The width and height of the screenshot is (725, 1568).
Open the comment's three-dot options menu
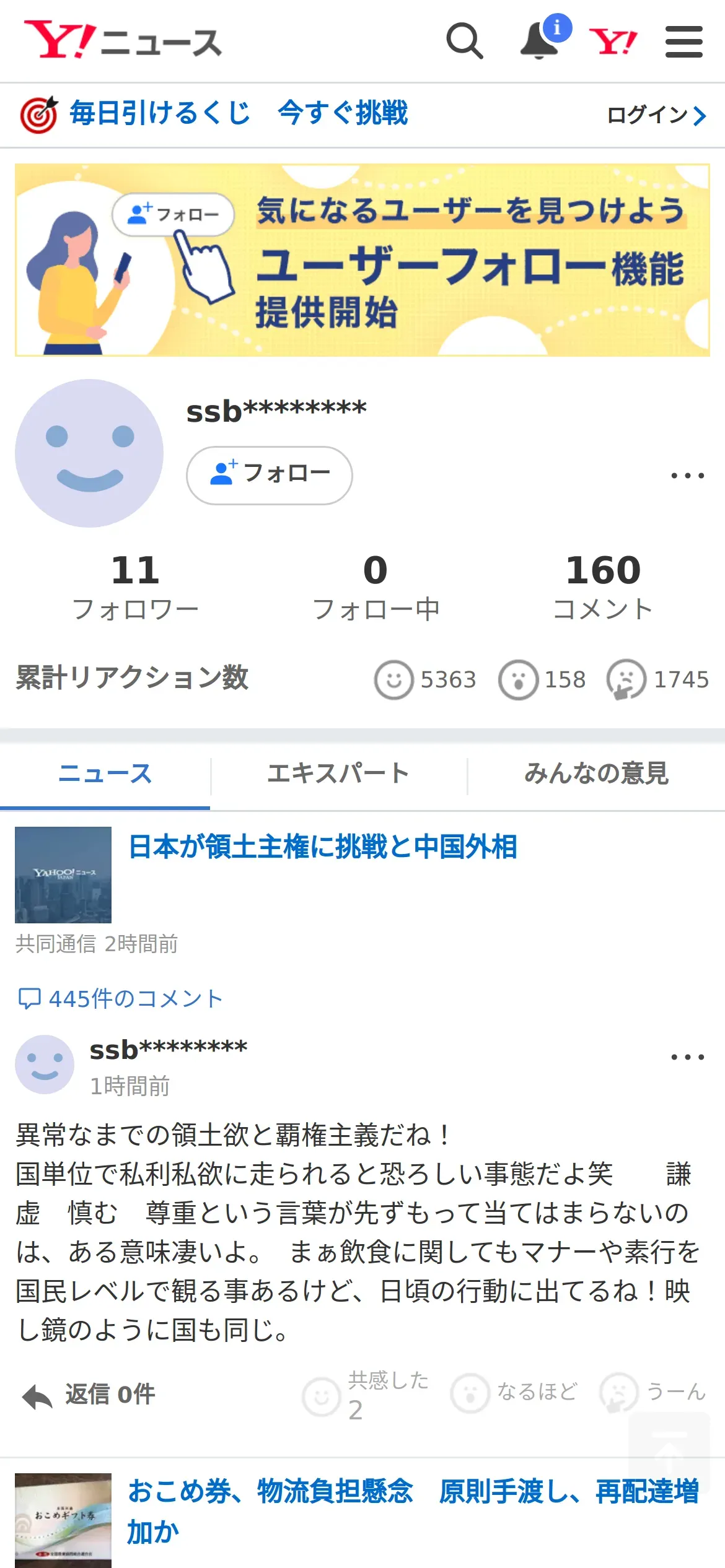(x=687, y=1057)
